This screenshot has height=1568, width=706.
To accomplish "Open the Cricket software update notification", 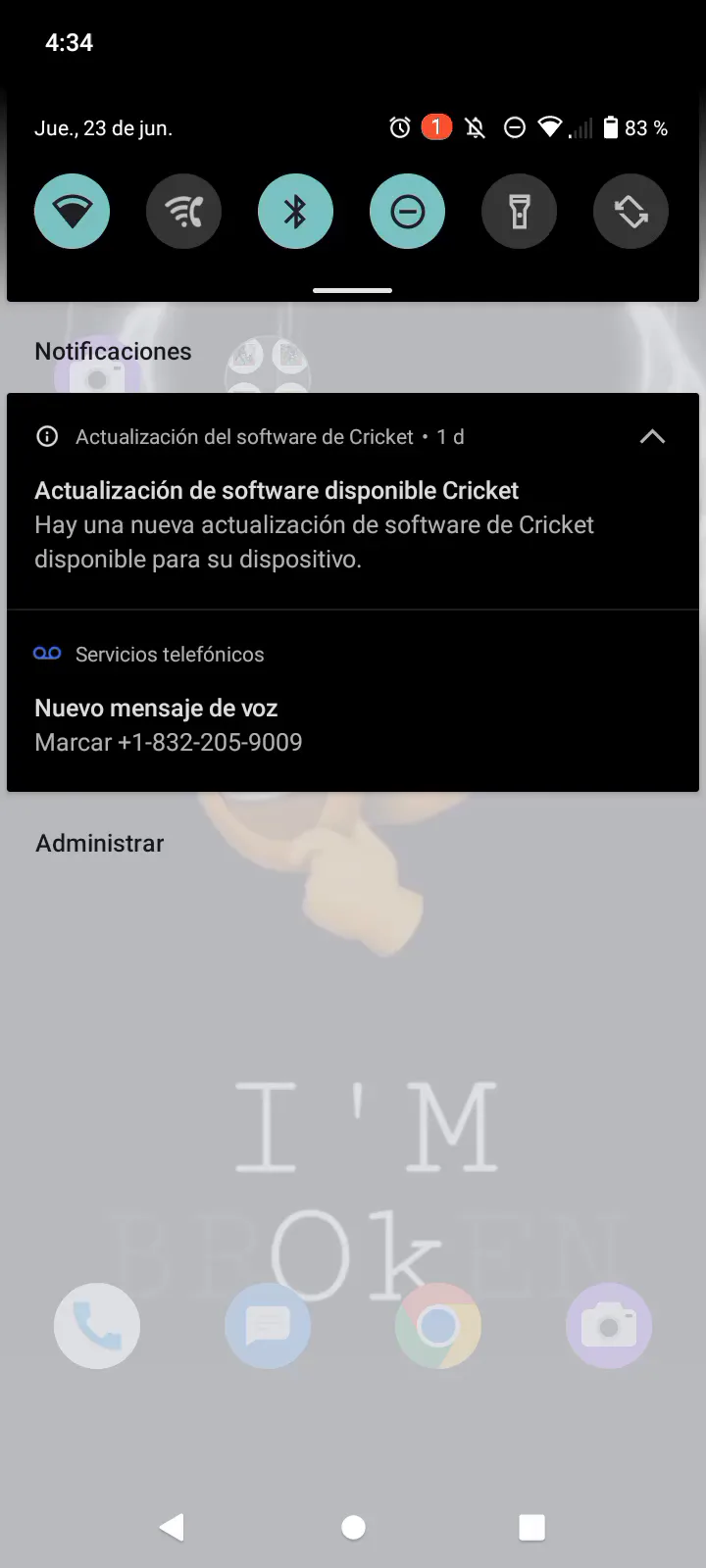I will click(314, 524).
